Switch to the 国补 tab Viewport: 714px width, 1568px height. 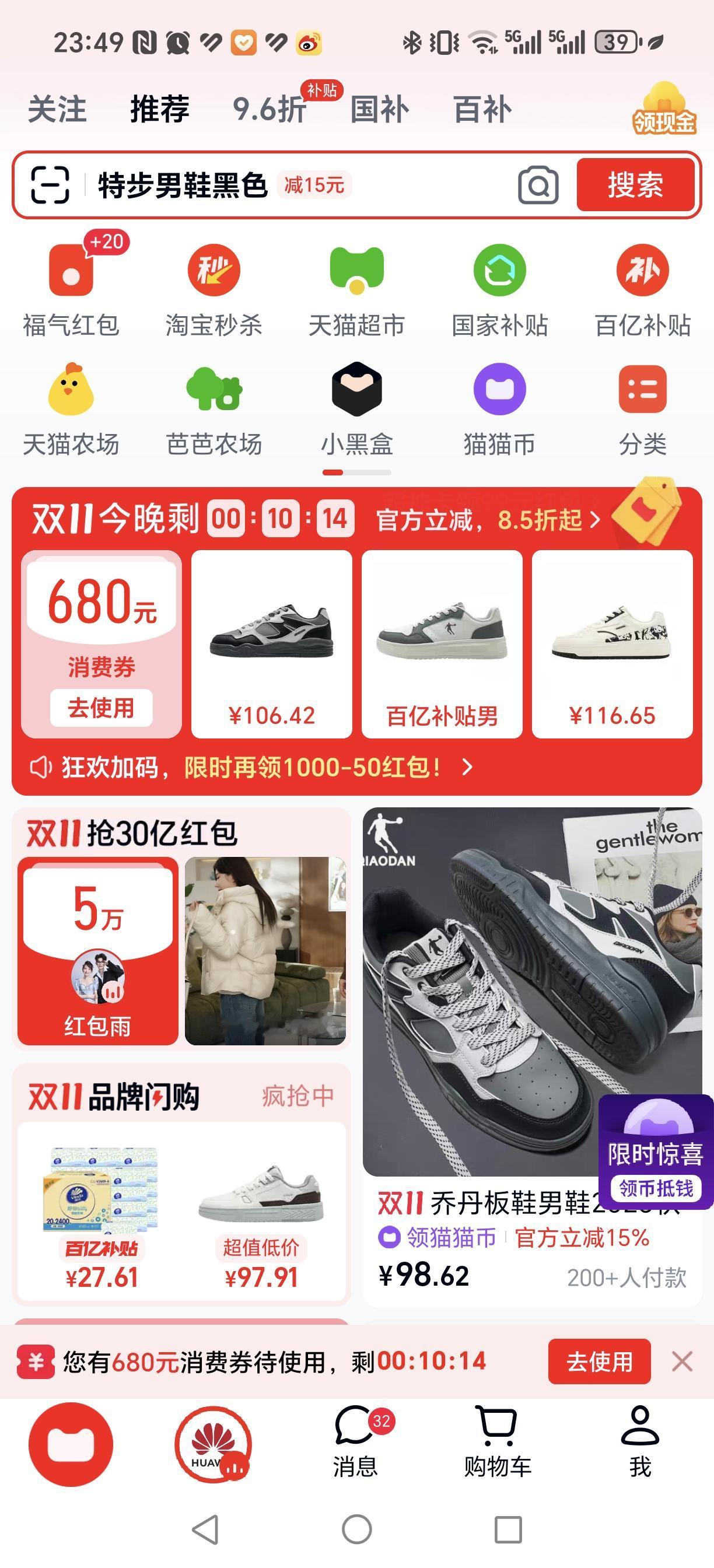pos(379,110)
